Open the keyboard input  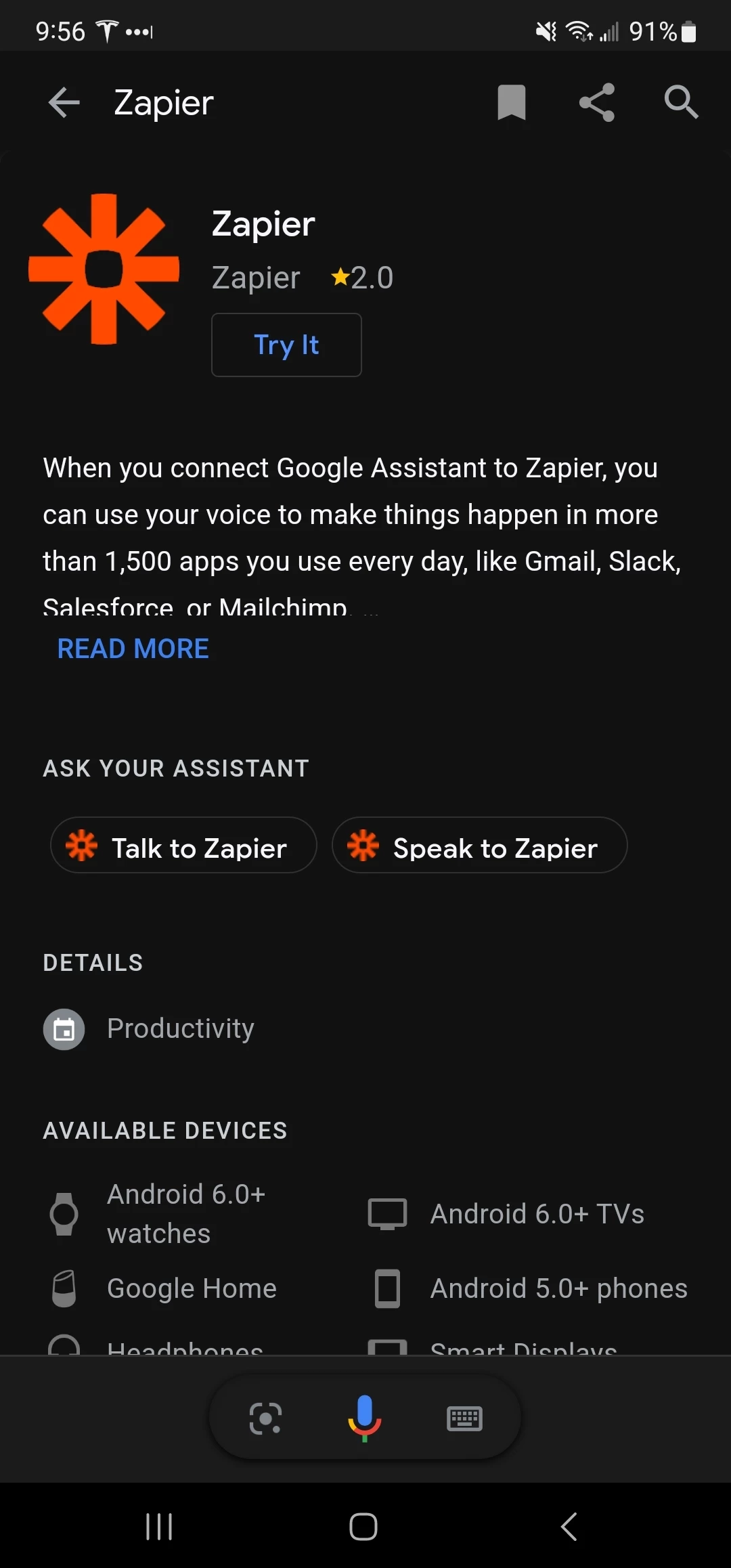pos(464,1418)
